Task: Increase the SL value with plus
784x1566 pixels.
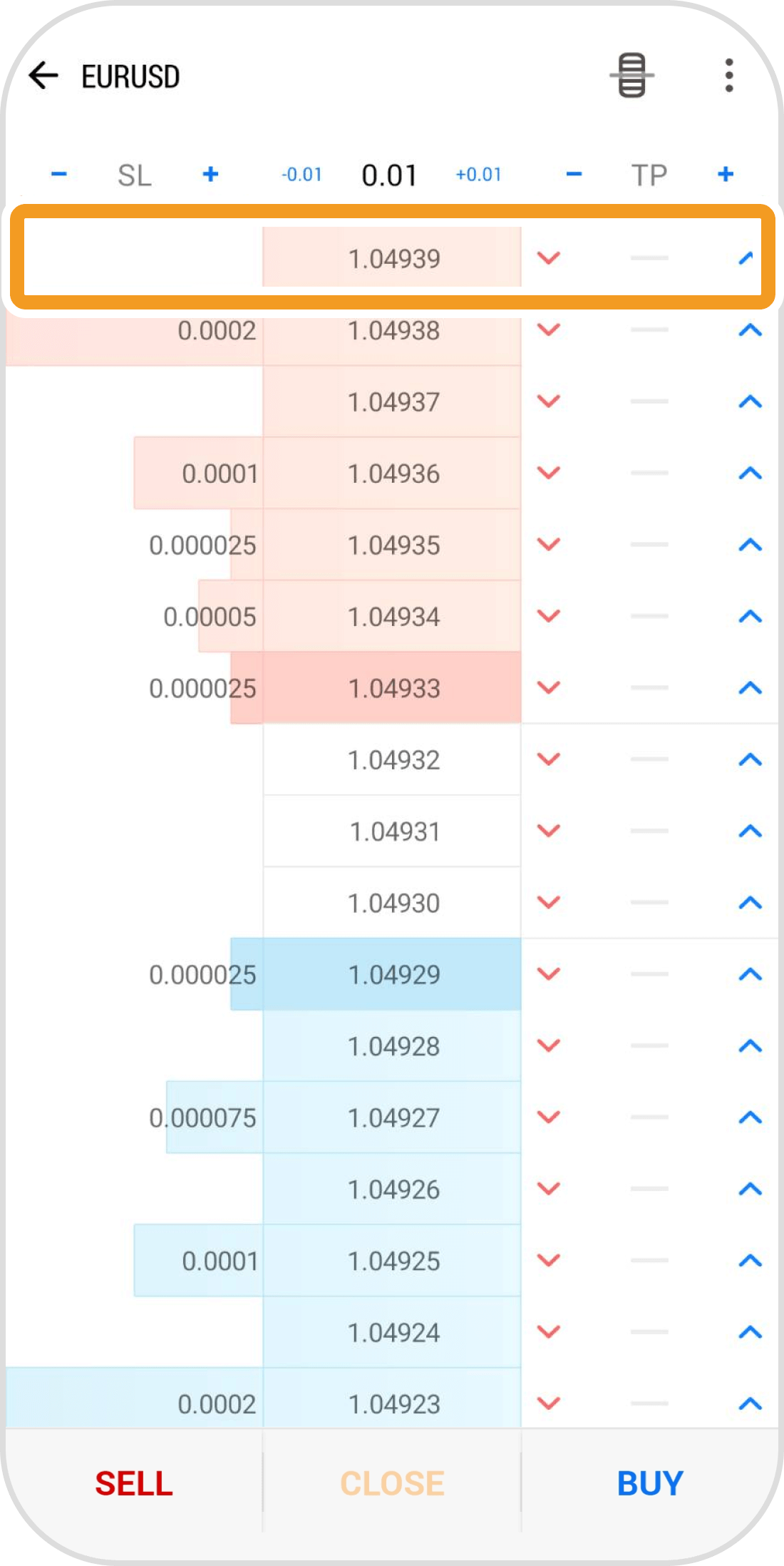Action: tap(210, 174)
